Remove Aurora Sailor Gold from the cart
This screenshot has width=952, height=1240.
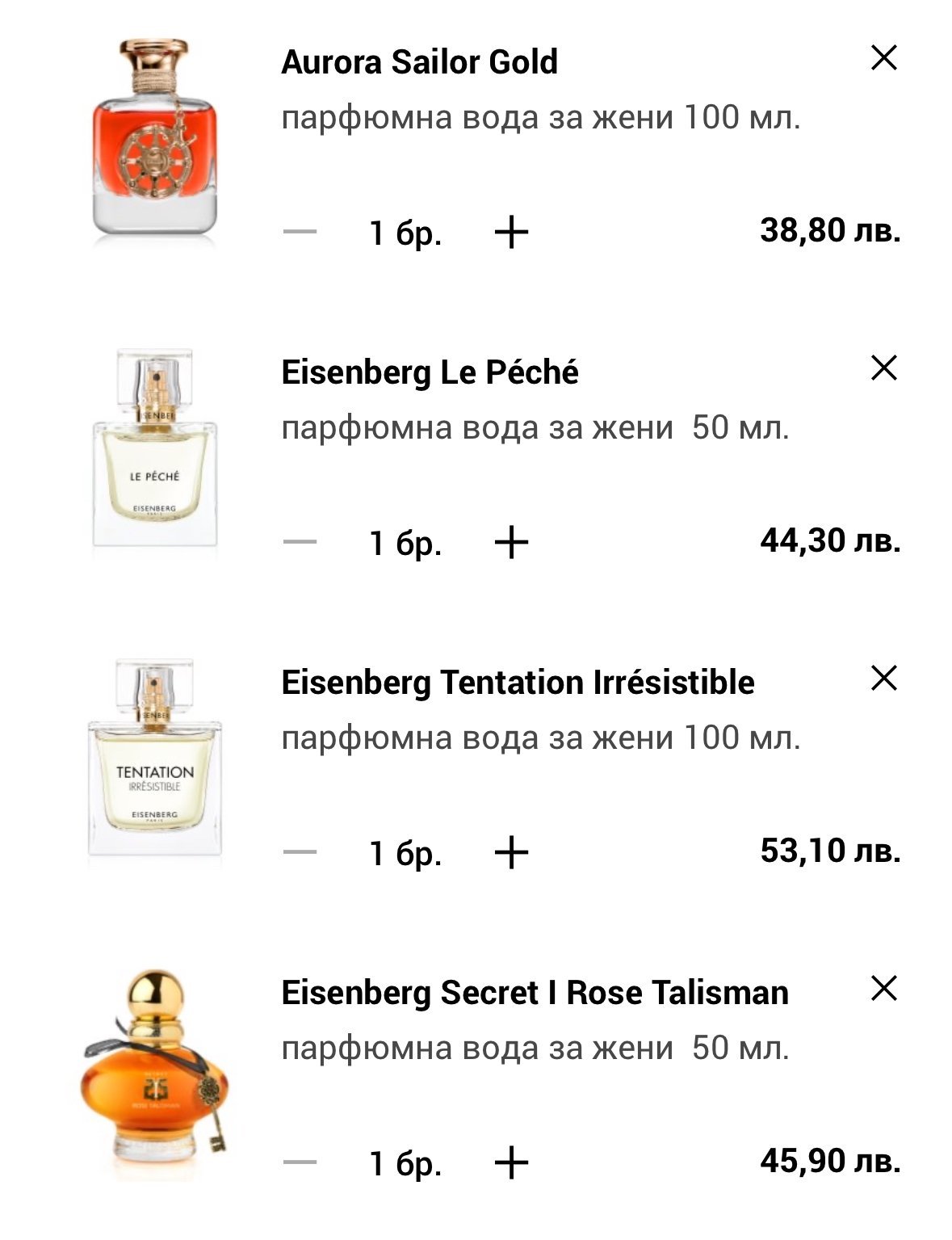884,58
